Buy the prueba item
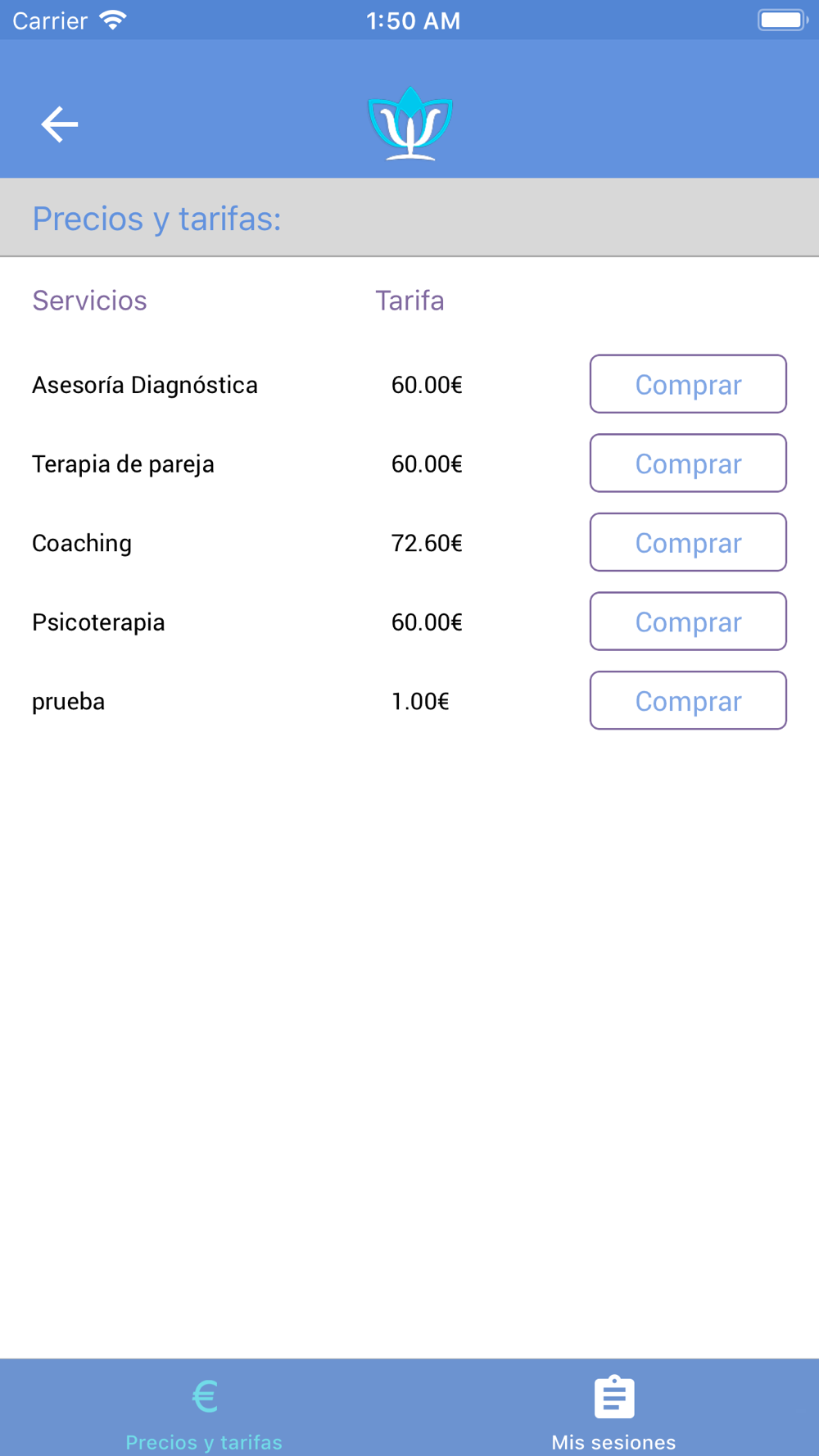The height and width of the screenshot is (1456, 819). tap(688, 701)
